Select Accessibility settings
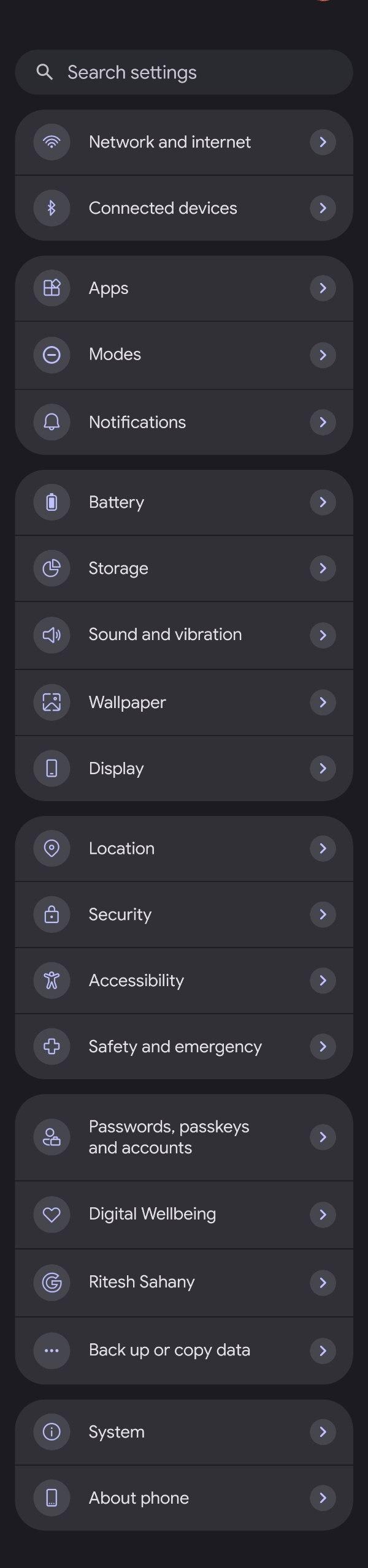 coord(184,981)
